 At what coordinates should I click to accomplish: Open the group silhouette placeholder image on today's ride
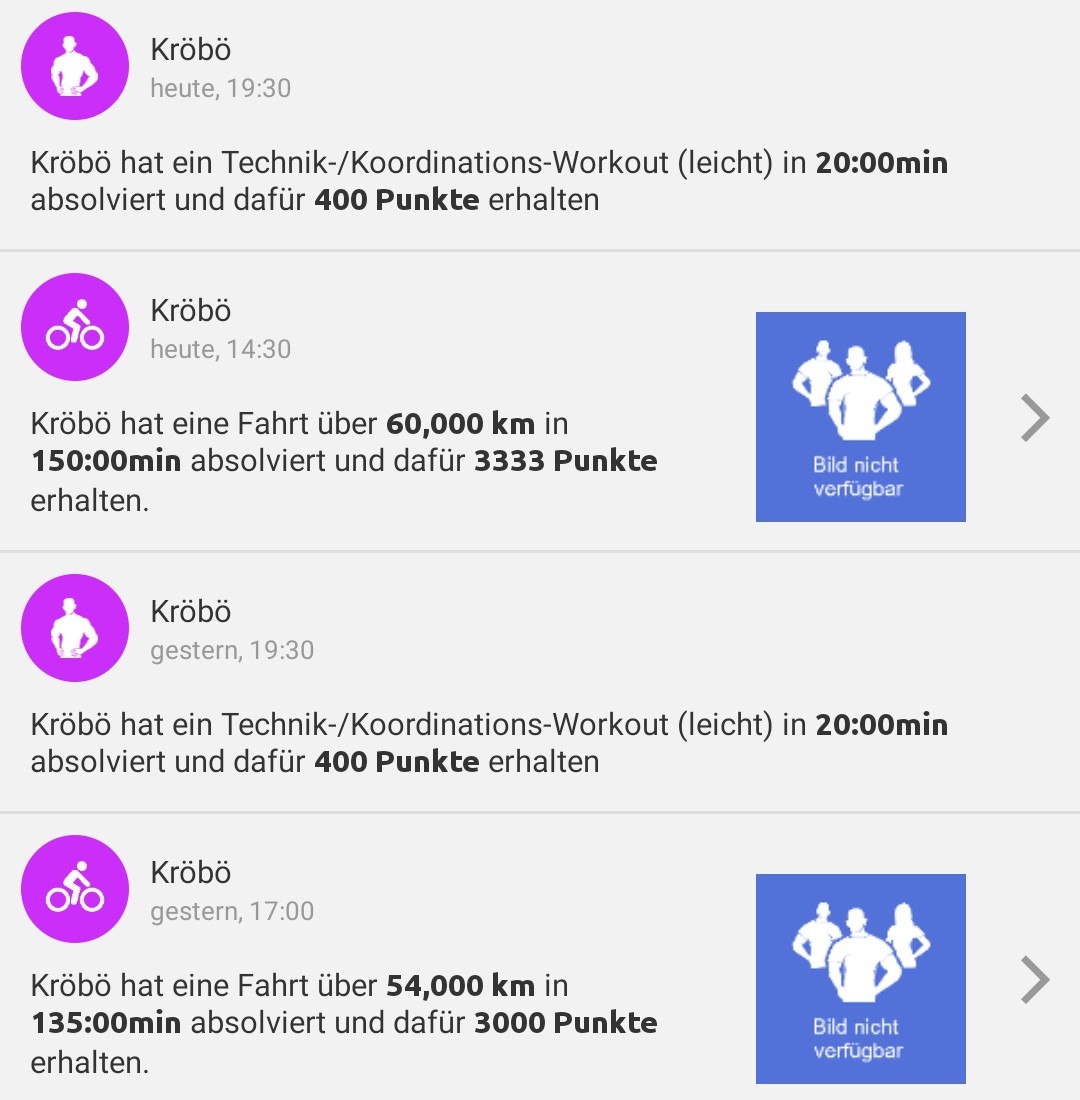point(860,416)
